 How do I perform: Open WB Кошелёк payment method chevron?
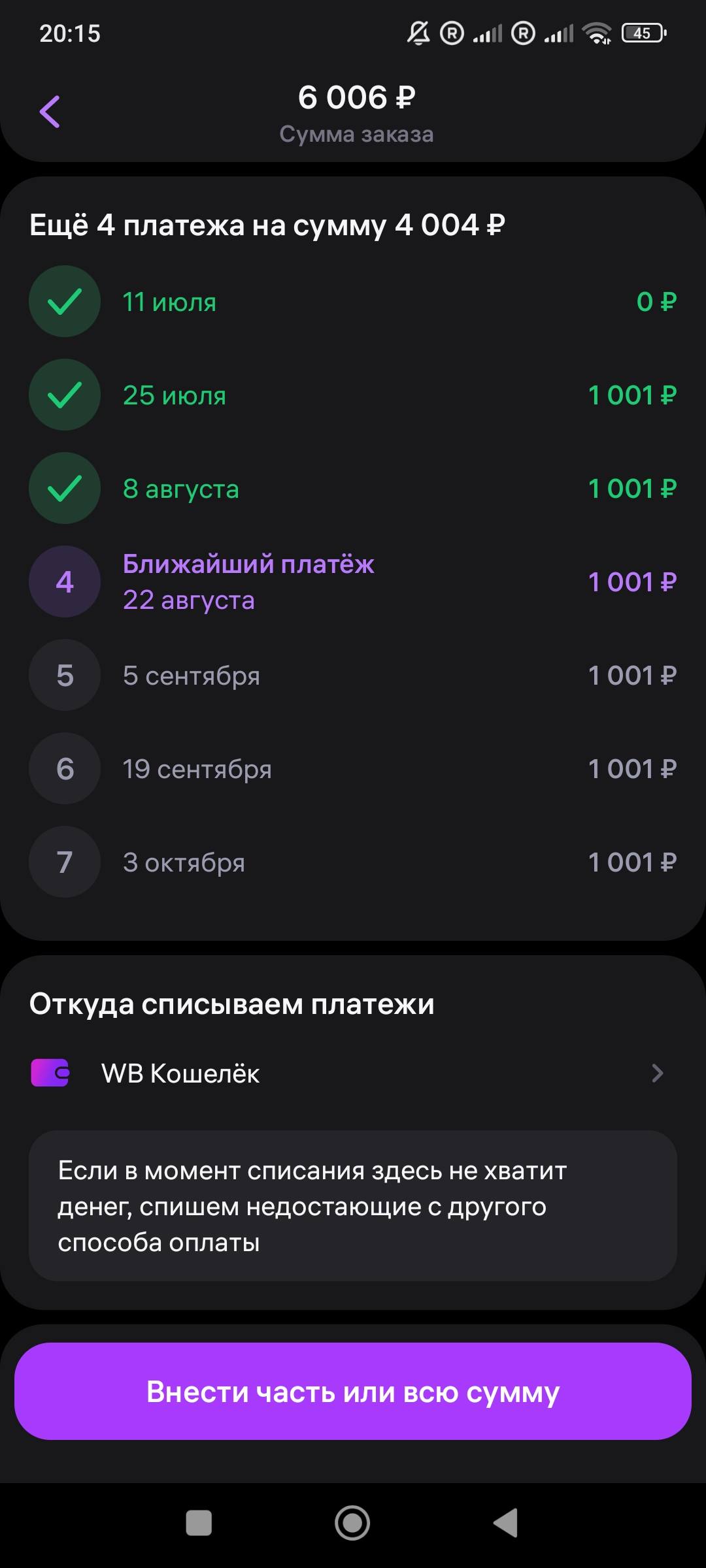(x=656, y=1073)
